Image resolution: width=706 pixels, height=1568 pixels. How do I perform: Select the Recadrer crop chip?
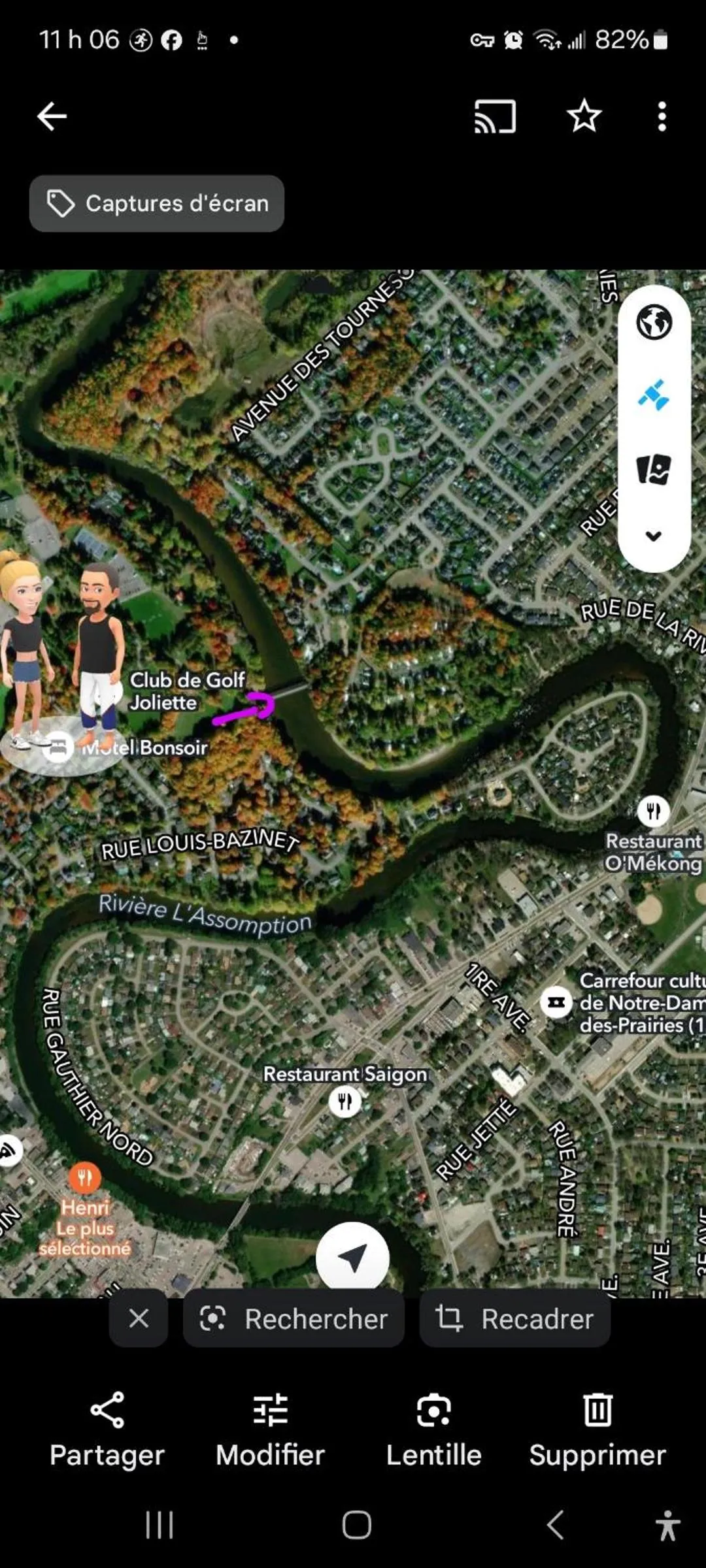pos(514,1318)
